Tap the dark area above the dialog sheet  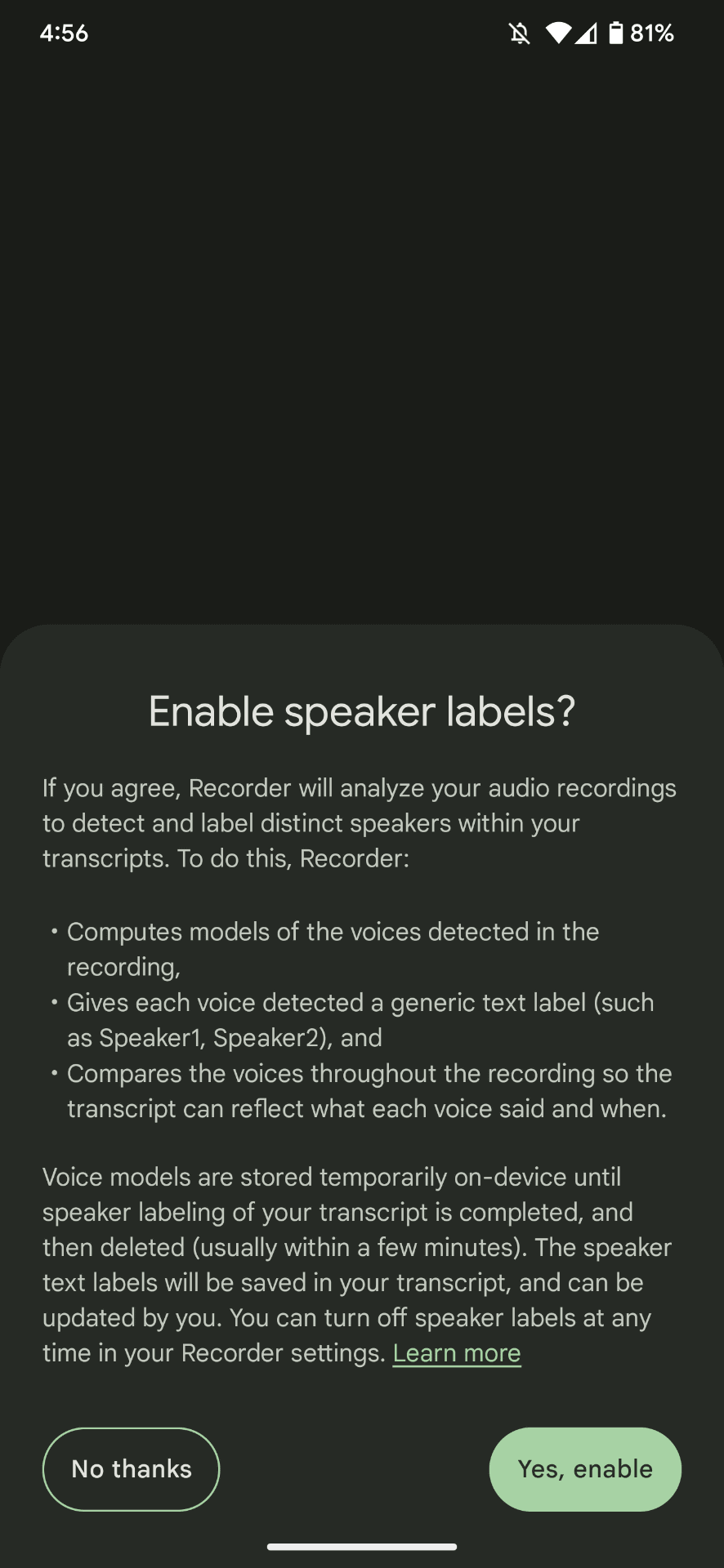[x=362, y=327]
